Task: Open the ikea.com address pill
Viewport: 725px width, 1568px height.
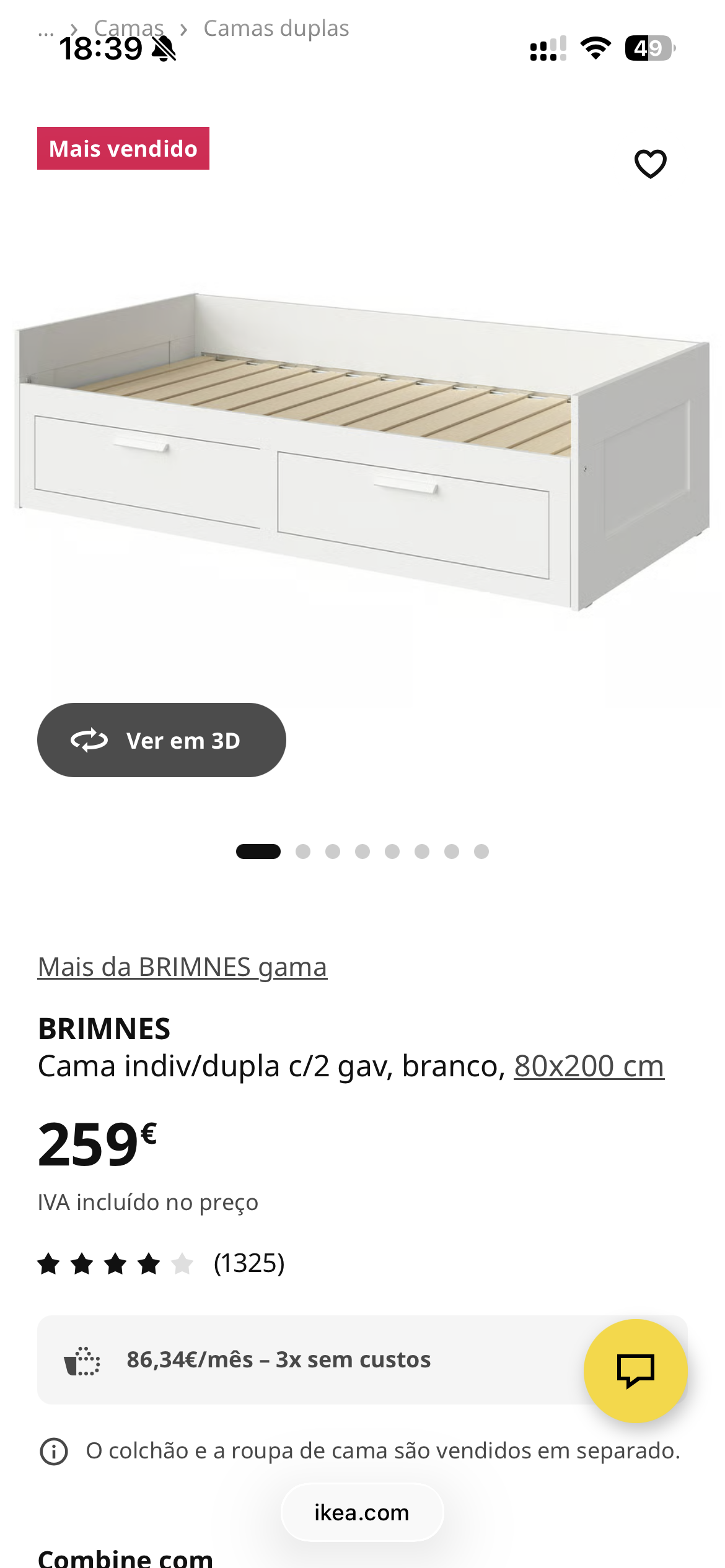Action: (362, 1513)
